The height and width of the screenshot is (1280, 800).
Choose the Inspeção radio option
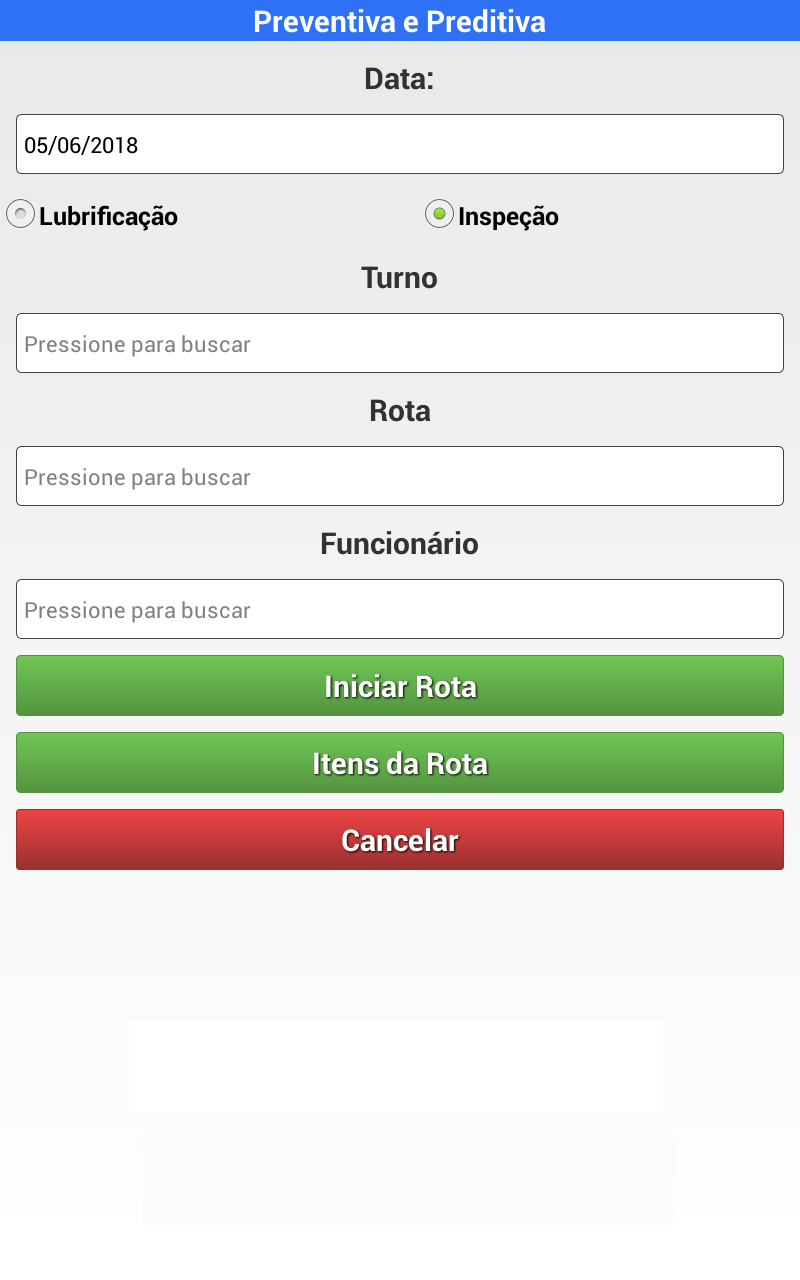pyautogui.click(x=439, y=214)
